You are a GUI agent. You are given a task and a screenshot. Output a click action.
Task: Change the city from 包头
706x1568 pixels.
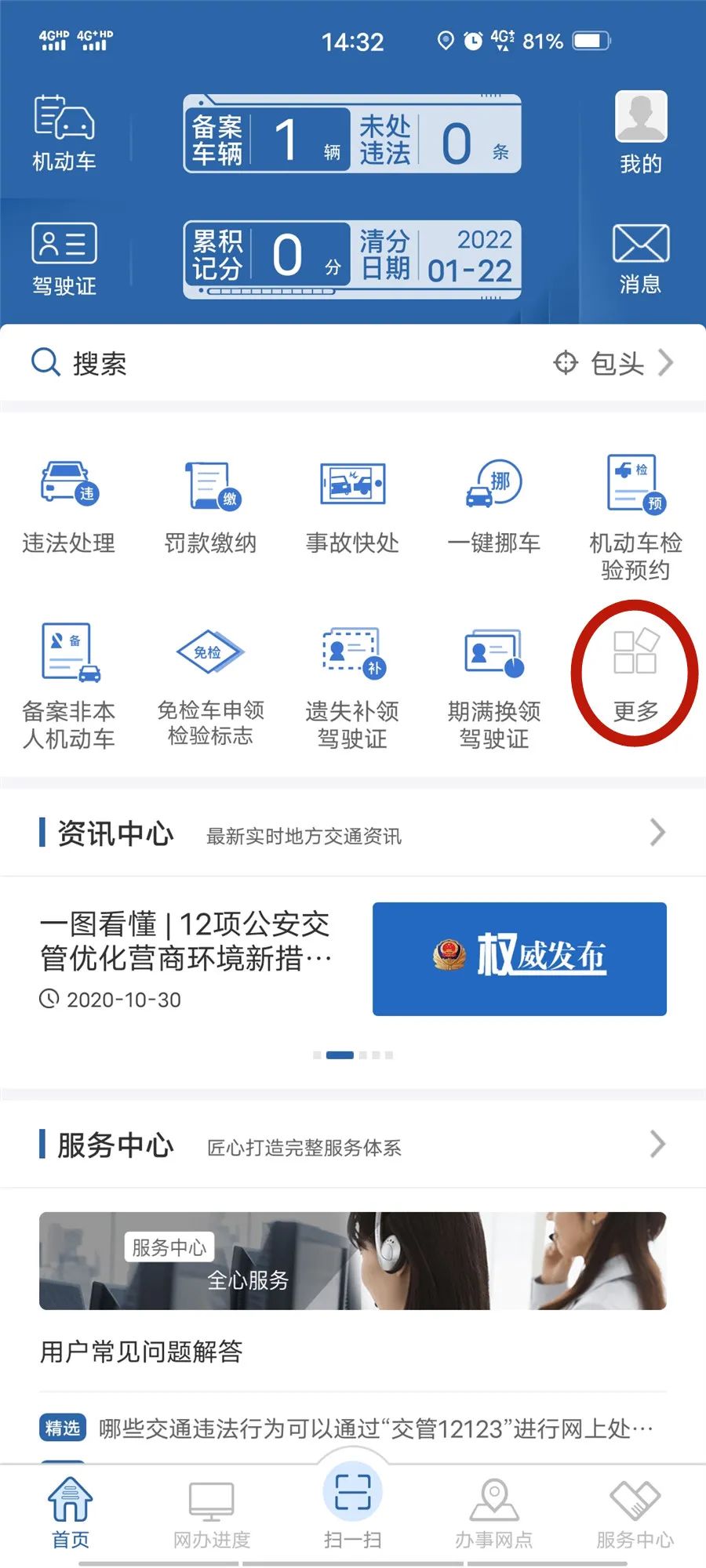click(615, 363)
